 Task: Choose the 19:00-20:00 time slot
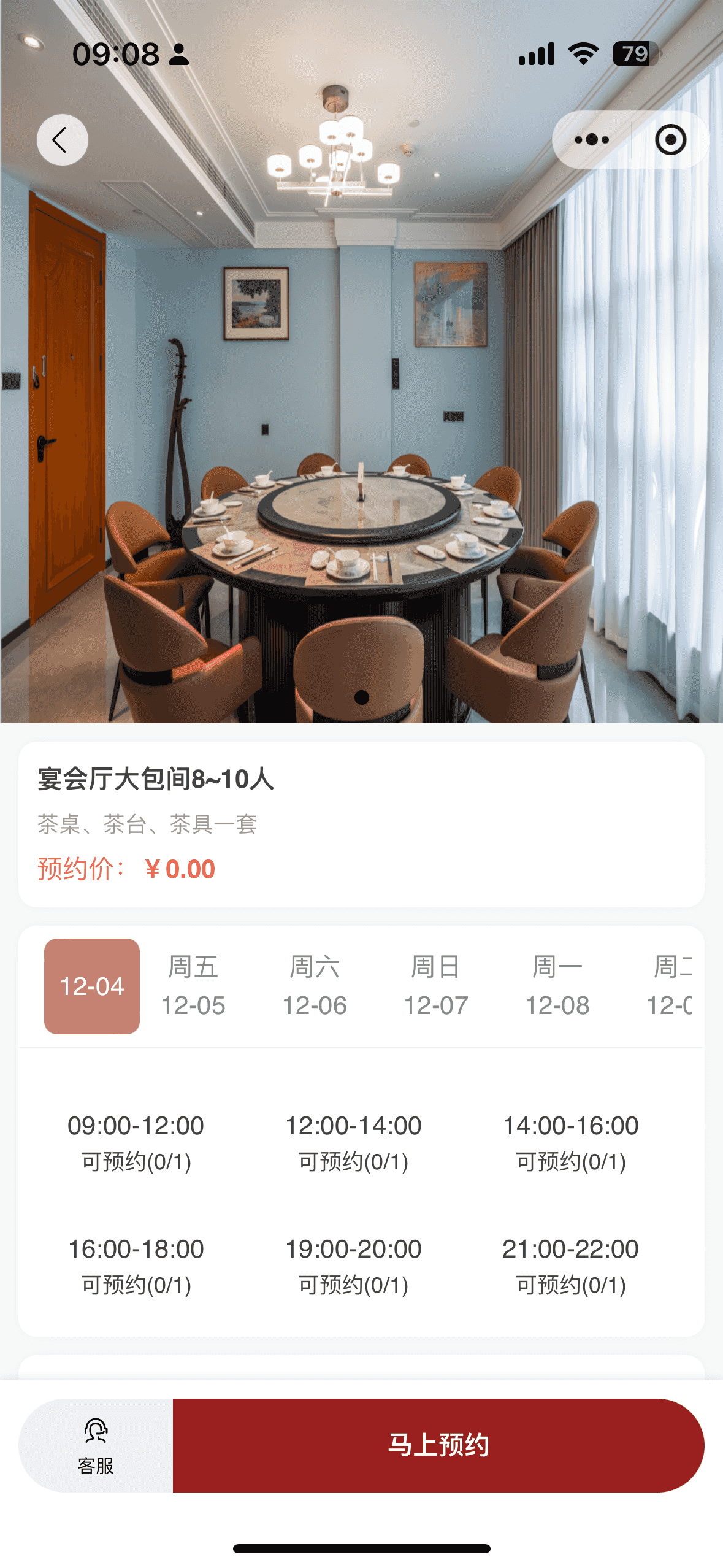353,1266
